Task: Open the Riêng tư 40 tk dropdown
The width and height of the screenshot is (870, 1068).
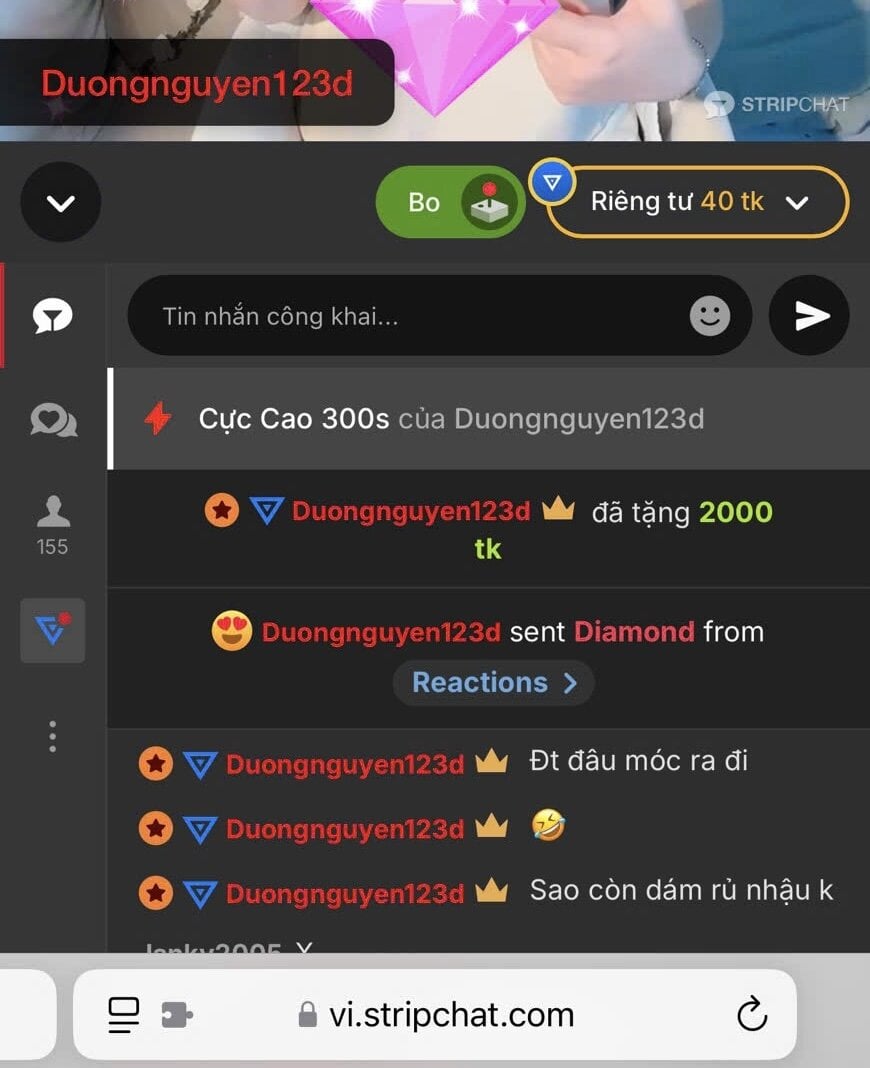Action: (697, 202)
